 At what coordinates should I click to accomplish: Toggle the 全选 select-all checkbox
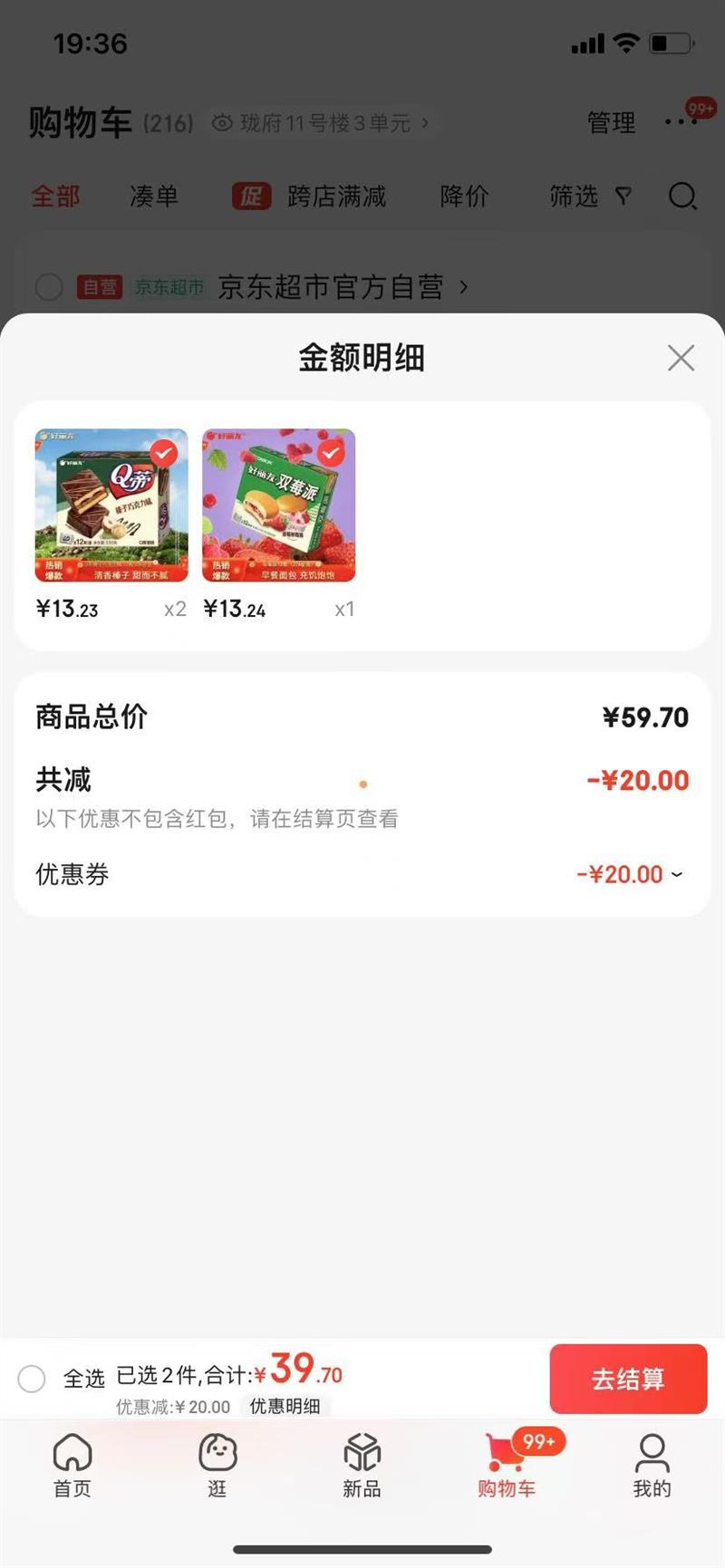(32, 1379)
